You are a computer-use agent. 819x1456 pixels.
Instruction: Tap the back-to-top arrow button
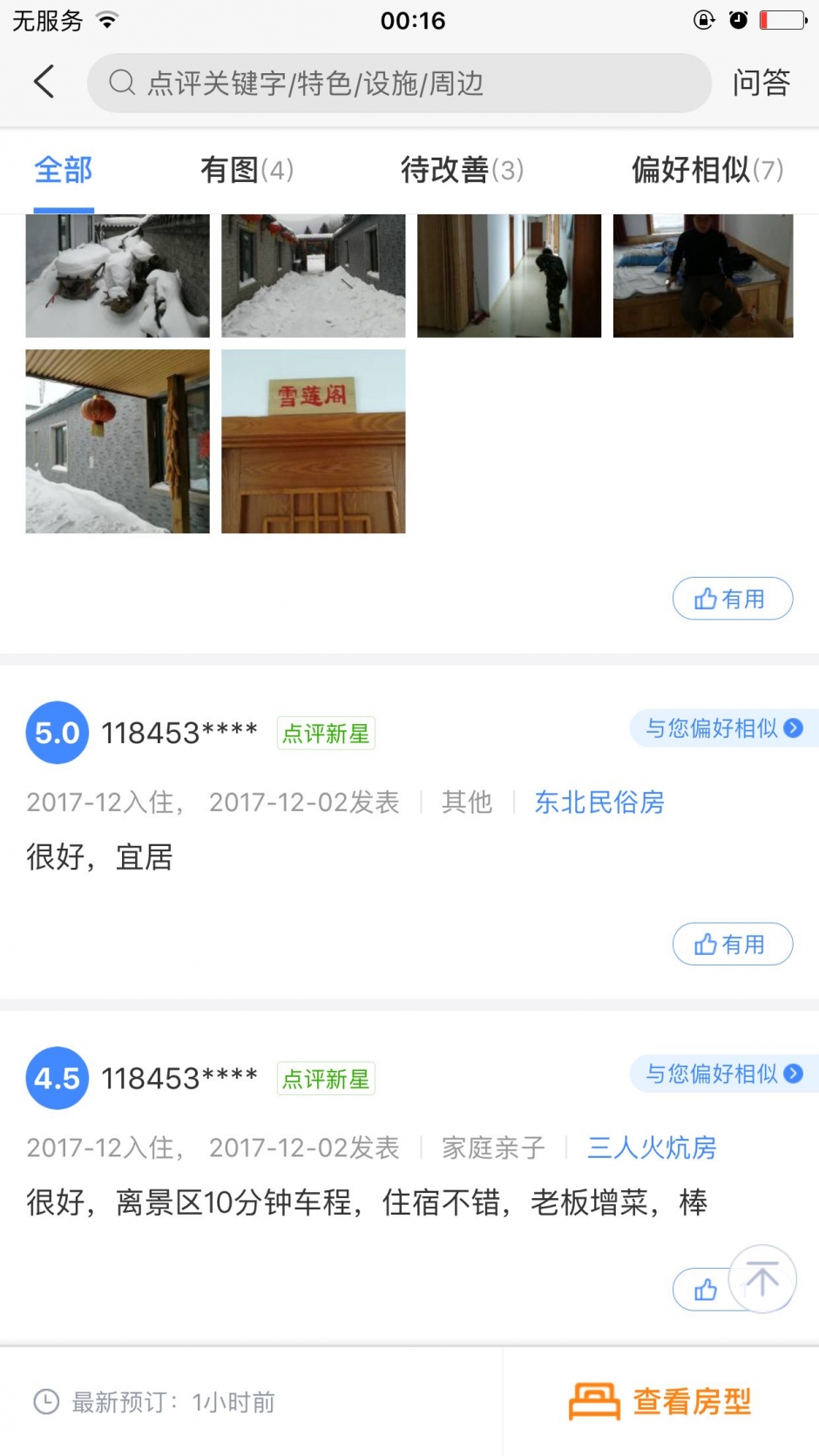coord(762,1278)
